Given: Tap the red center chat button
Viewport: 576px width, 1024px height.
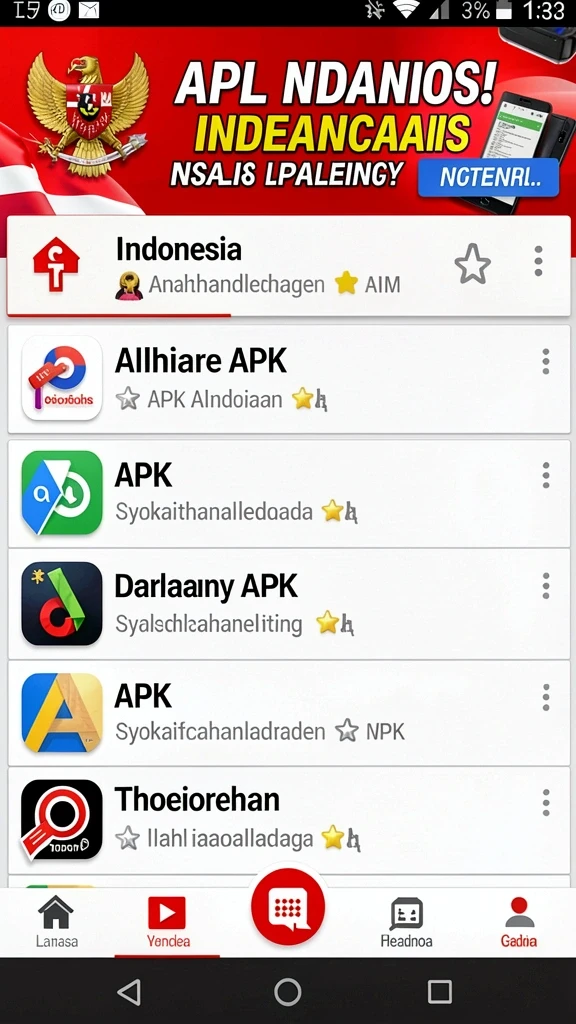Looking at the screenshot, I should point(288,907).
